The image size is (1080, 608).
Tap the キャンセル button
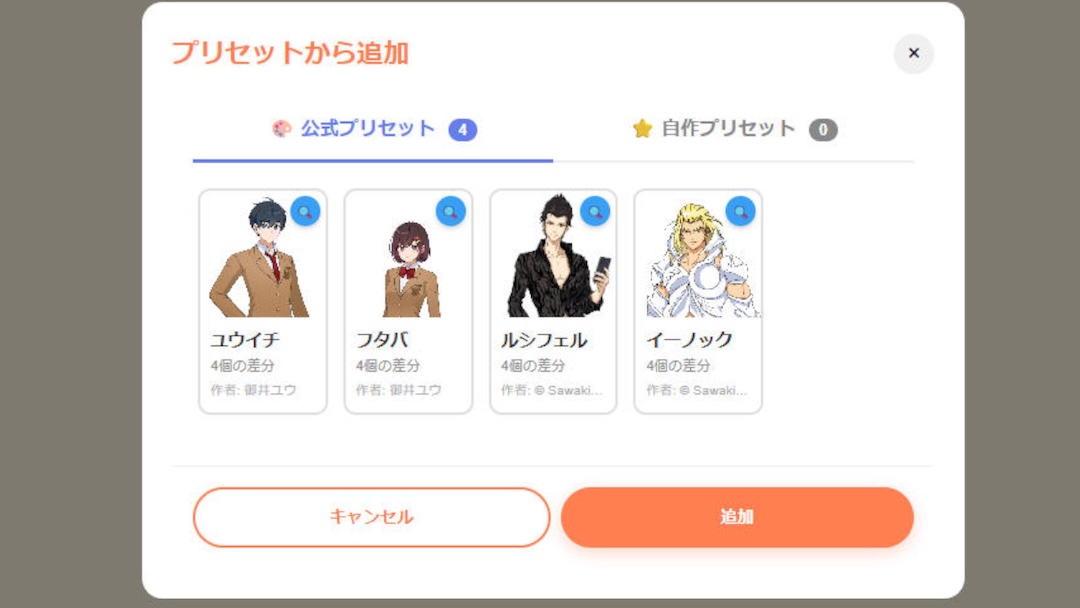tap(371, 517)
